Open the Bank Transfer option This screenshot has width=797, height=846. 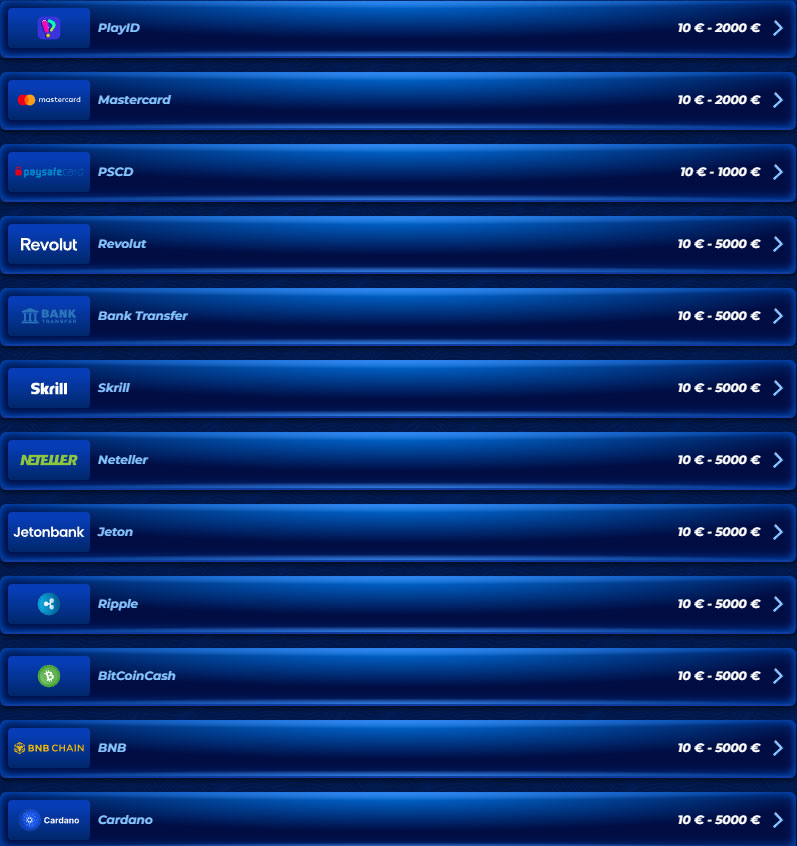click(398, 316)
